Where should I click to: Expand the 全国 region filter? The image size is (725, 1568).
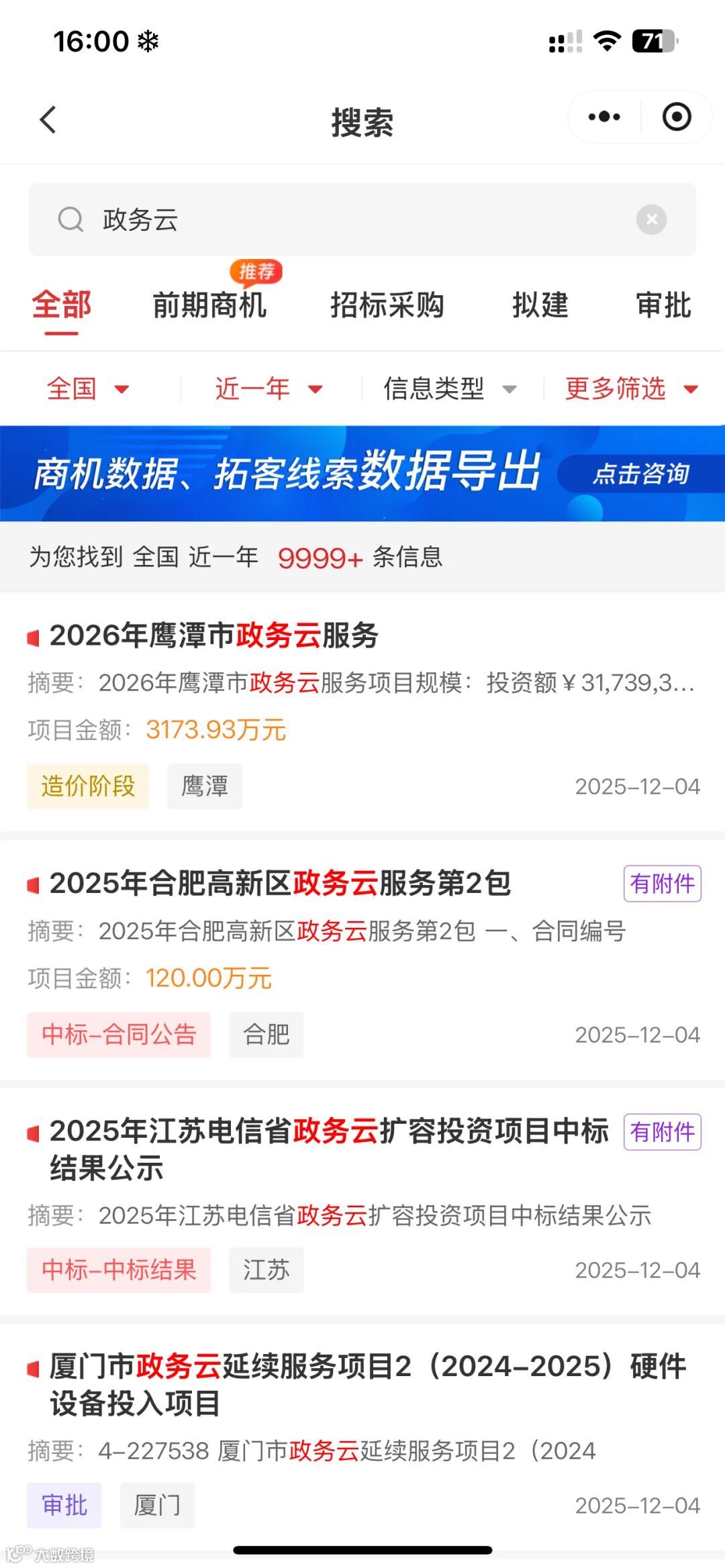[87, 388]
